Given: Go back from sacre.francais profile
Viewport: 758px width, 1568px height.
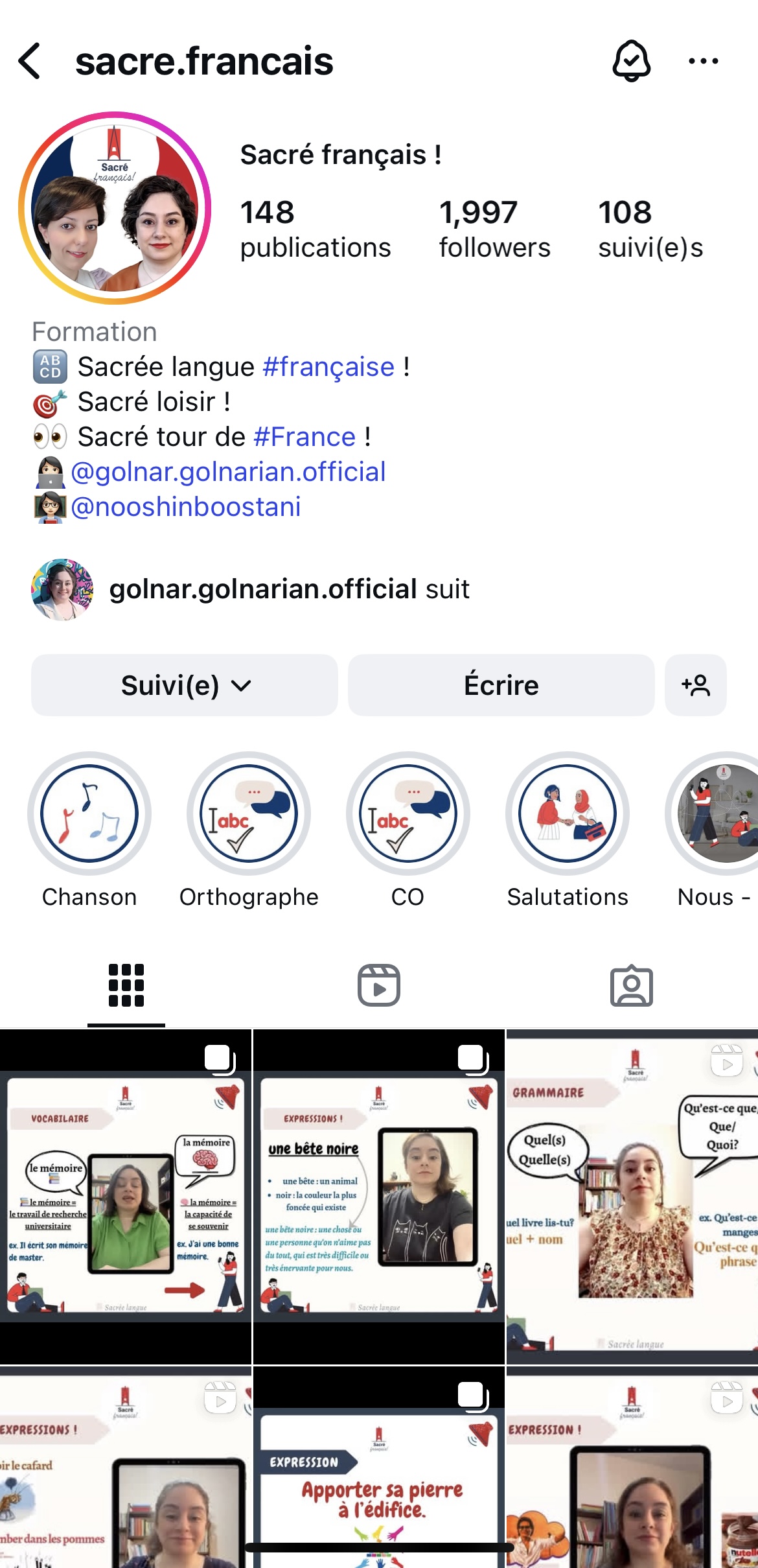Looking at the screenshot, I should (x=30, y=62).
